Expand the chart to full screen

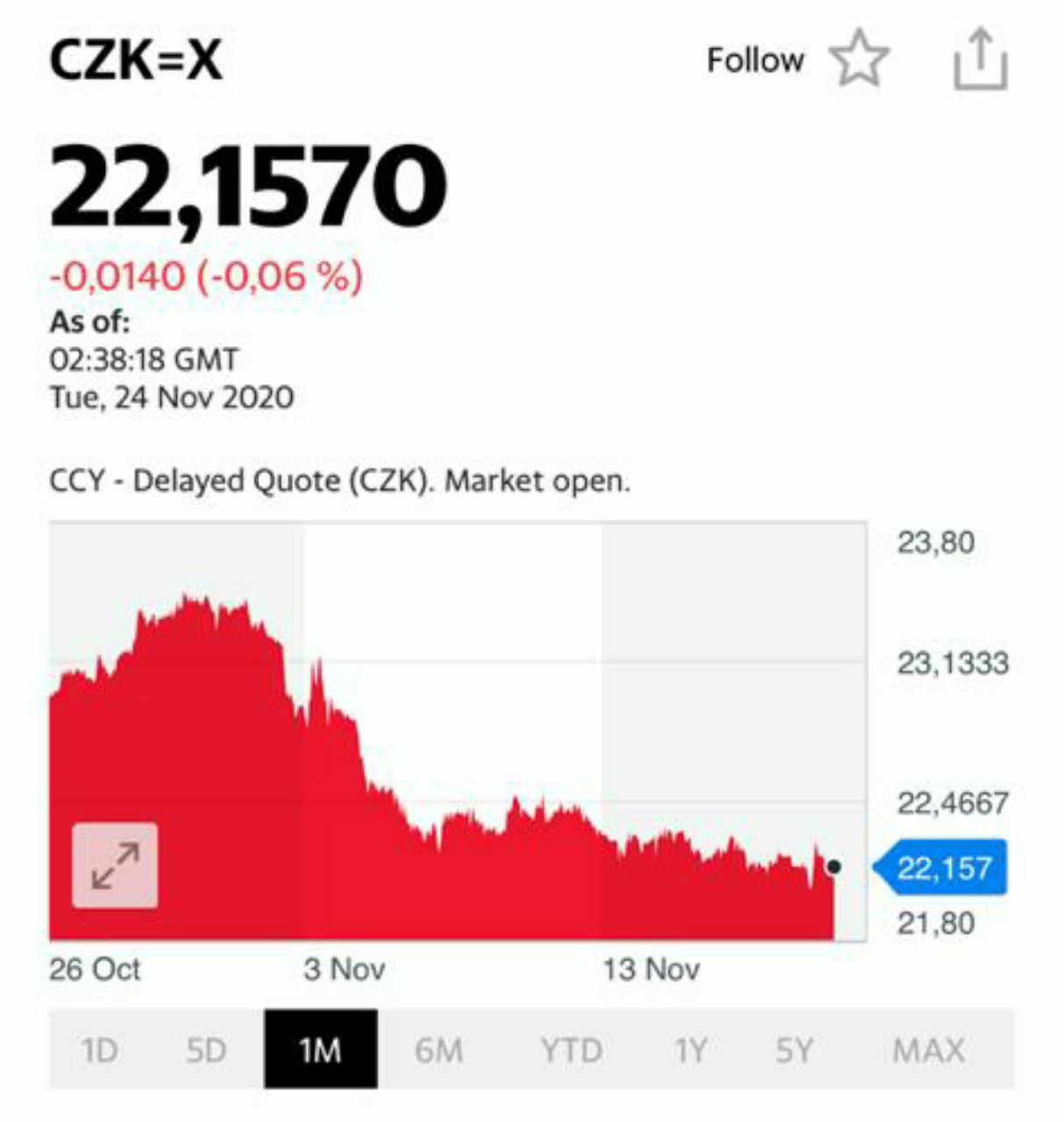(115, 865)
